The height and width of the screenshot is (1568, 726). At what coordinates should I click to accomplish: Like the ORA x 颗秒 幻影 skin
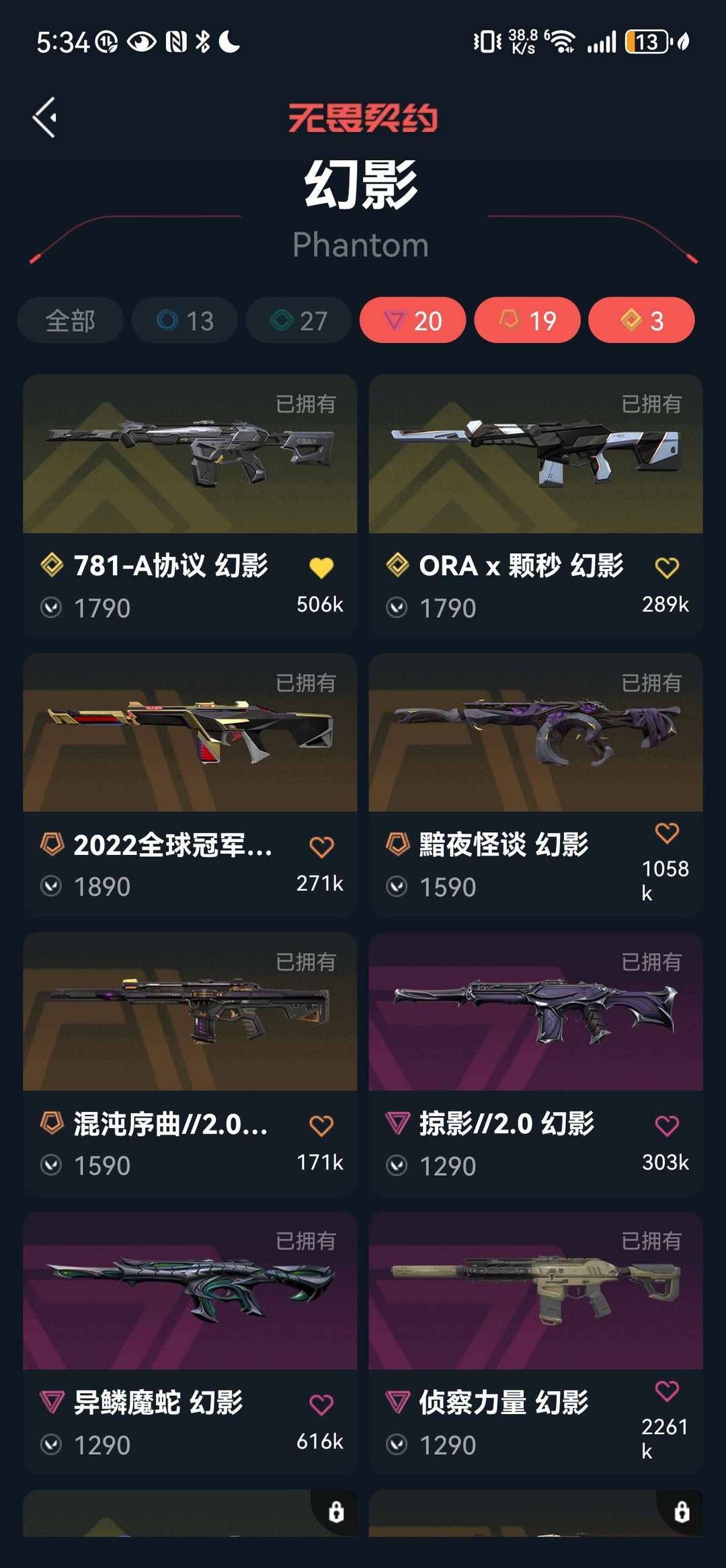tap(667, 568)
